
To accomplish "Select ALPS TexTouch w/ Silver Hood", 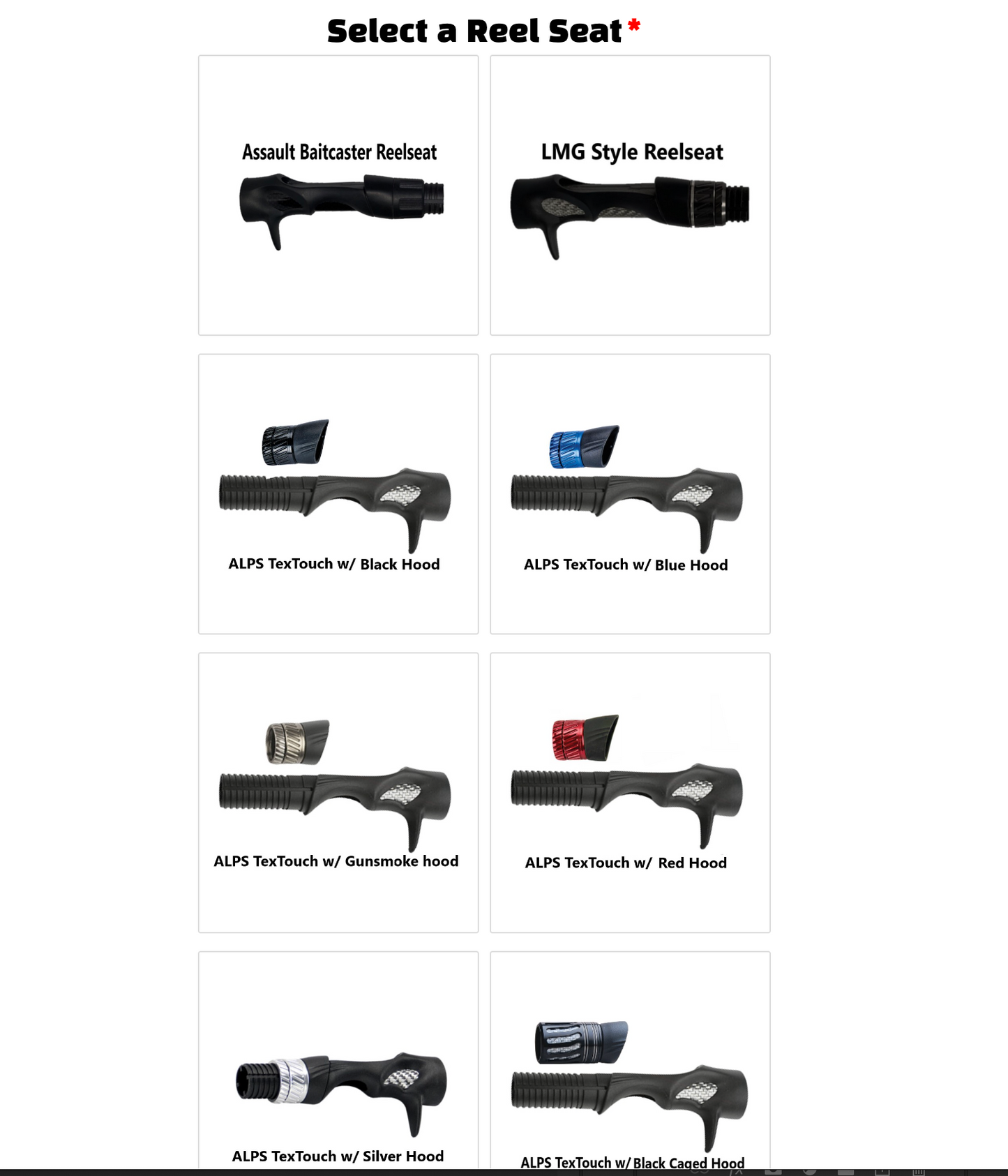I will pos(338,1075).
